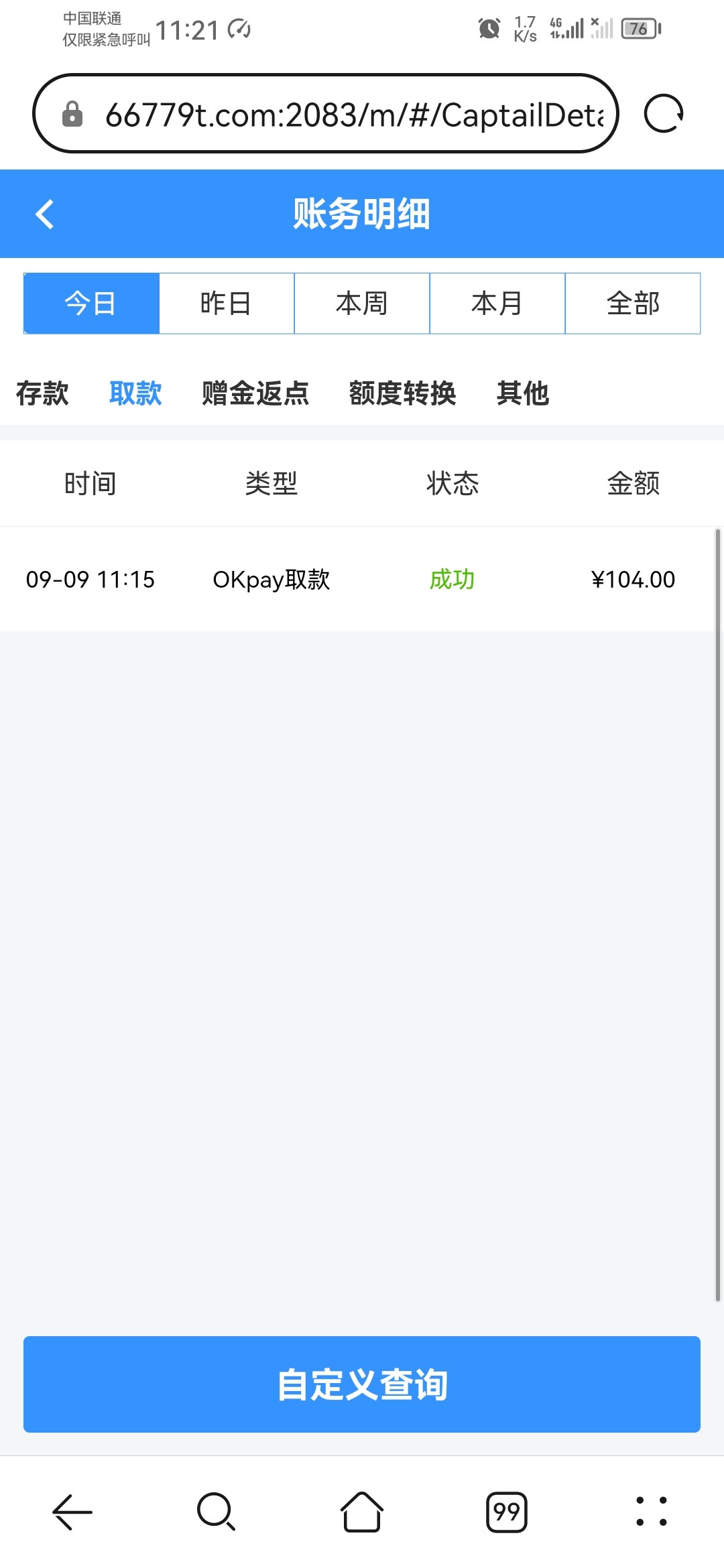Open browser search from bottom bar
The height and width of the screenshot is (1568, 724).
tap(216, 1512)
